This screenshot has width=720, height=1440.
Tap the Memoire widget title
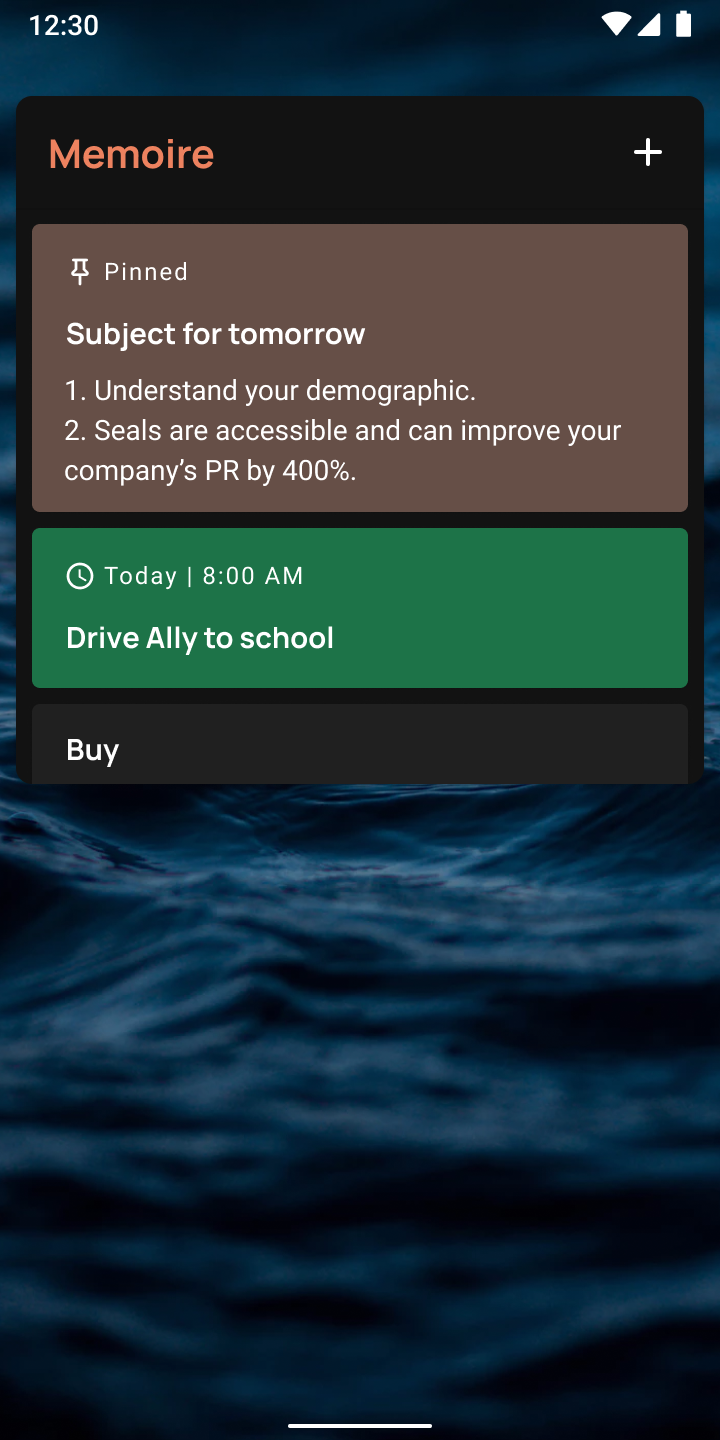point(131,154)
